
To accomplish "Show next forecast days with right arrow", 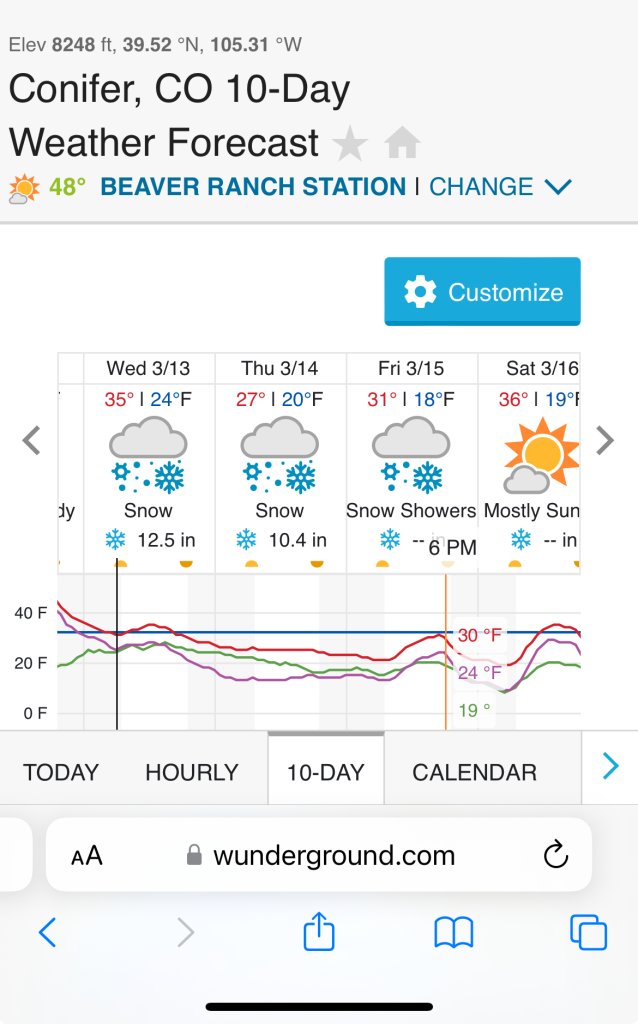I will click(x=604, y=440).
